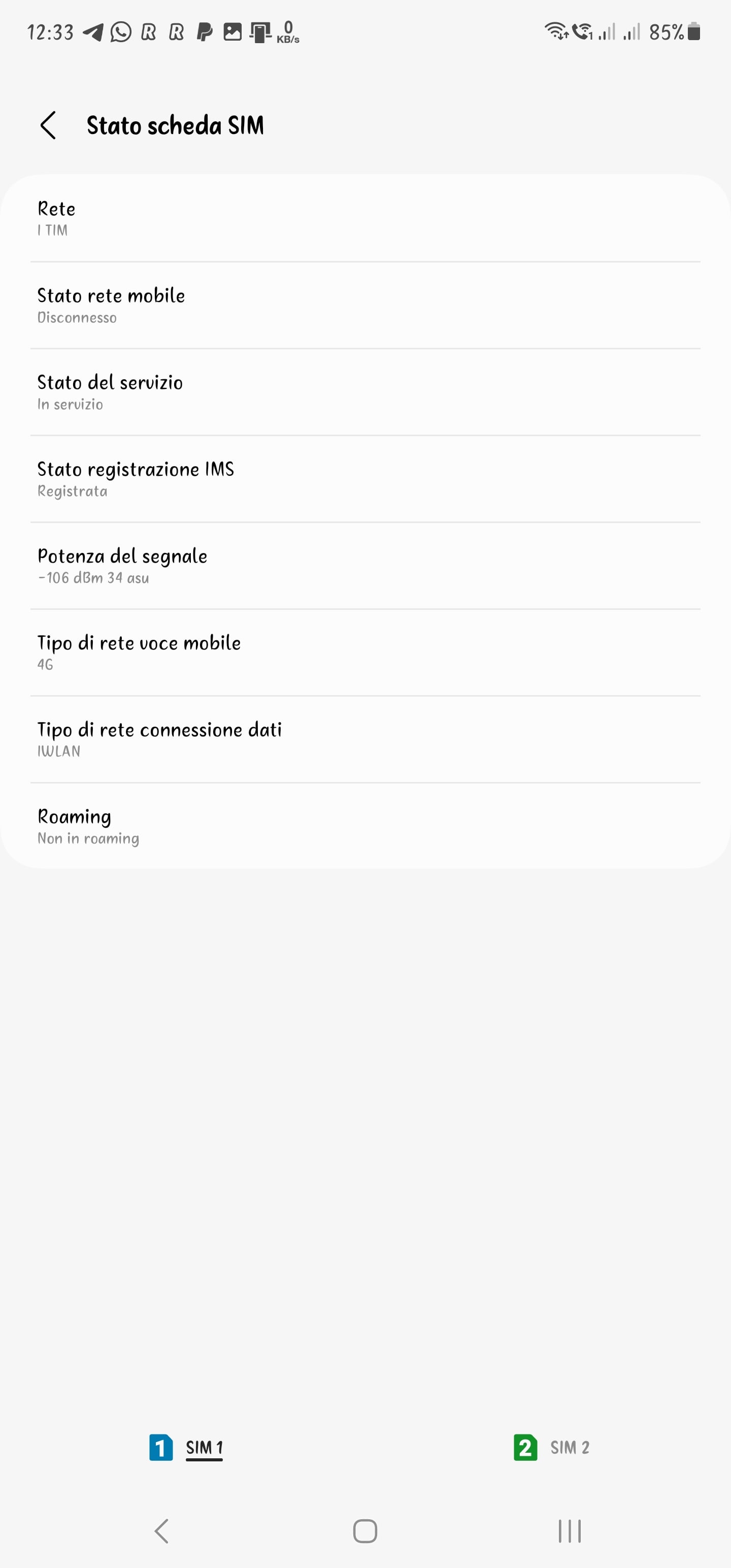Screen dimensions: 731x1568
Task: Tap the system home button
Action: click(365, 1530)
